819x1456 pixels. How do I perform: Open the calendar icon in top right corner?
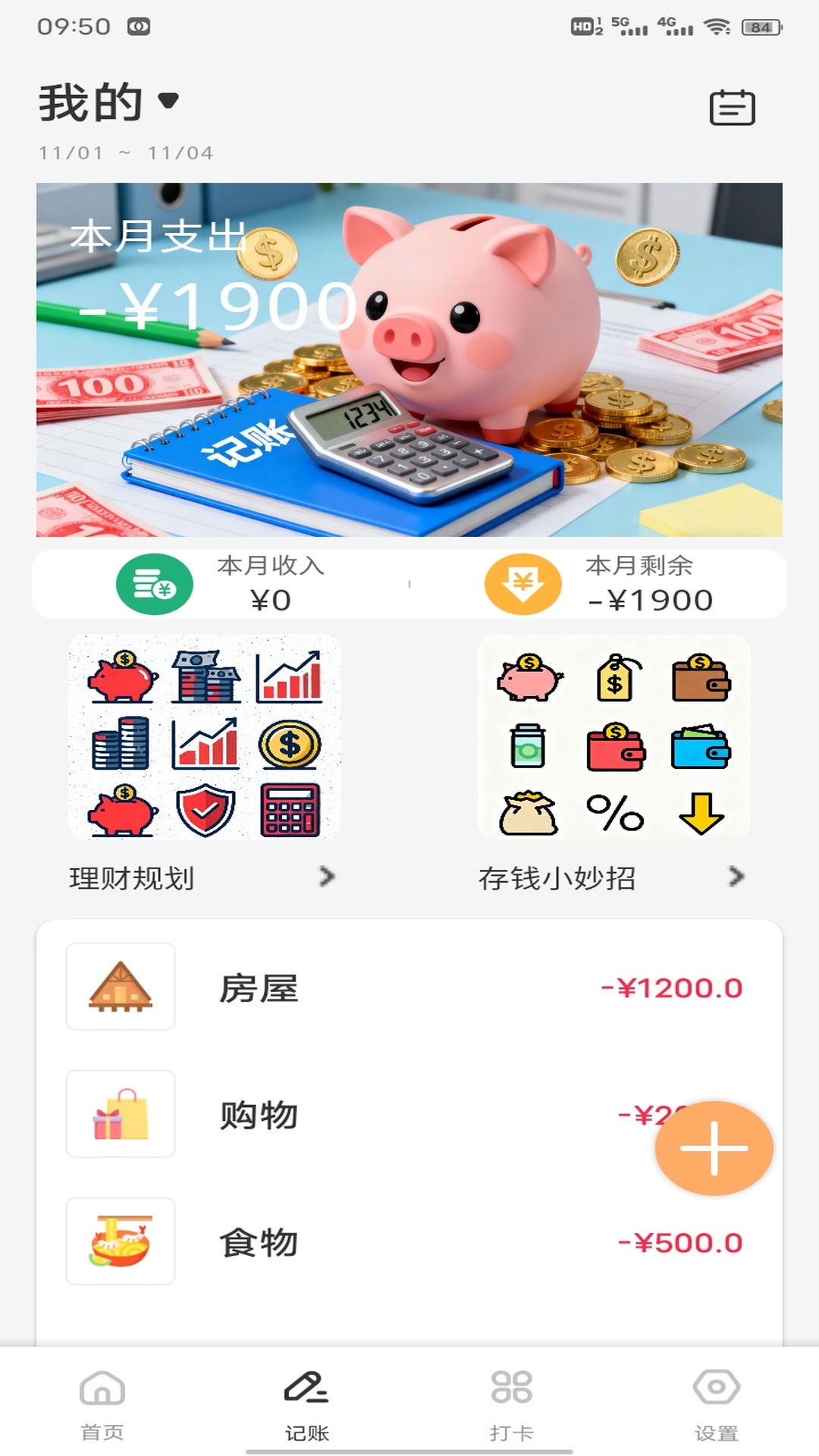tap(733, 107)
